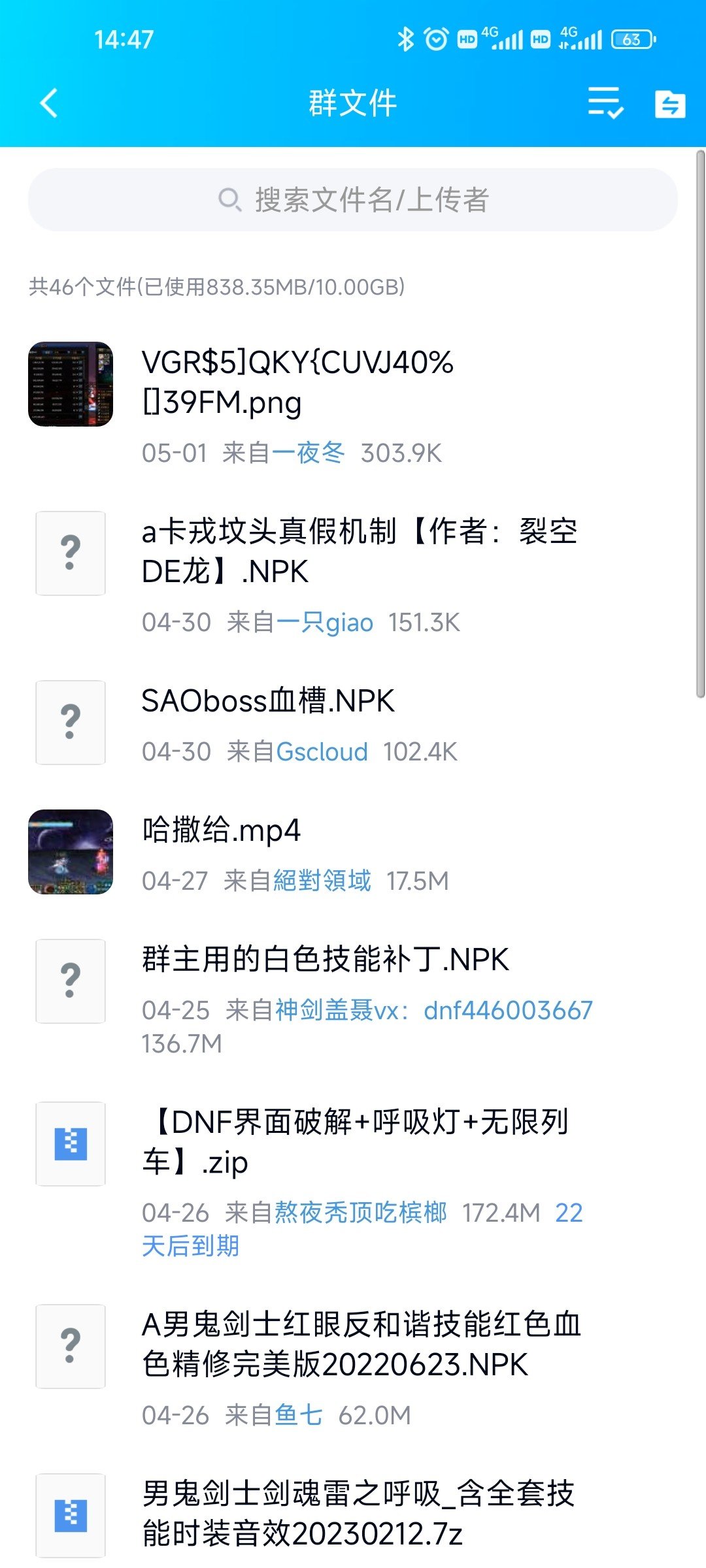Screen dimensions: 706x1568
Task: View uploader 一只giao's profile
Action: click(324, 623)
